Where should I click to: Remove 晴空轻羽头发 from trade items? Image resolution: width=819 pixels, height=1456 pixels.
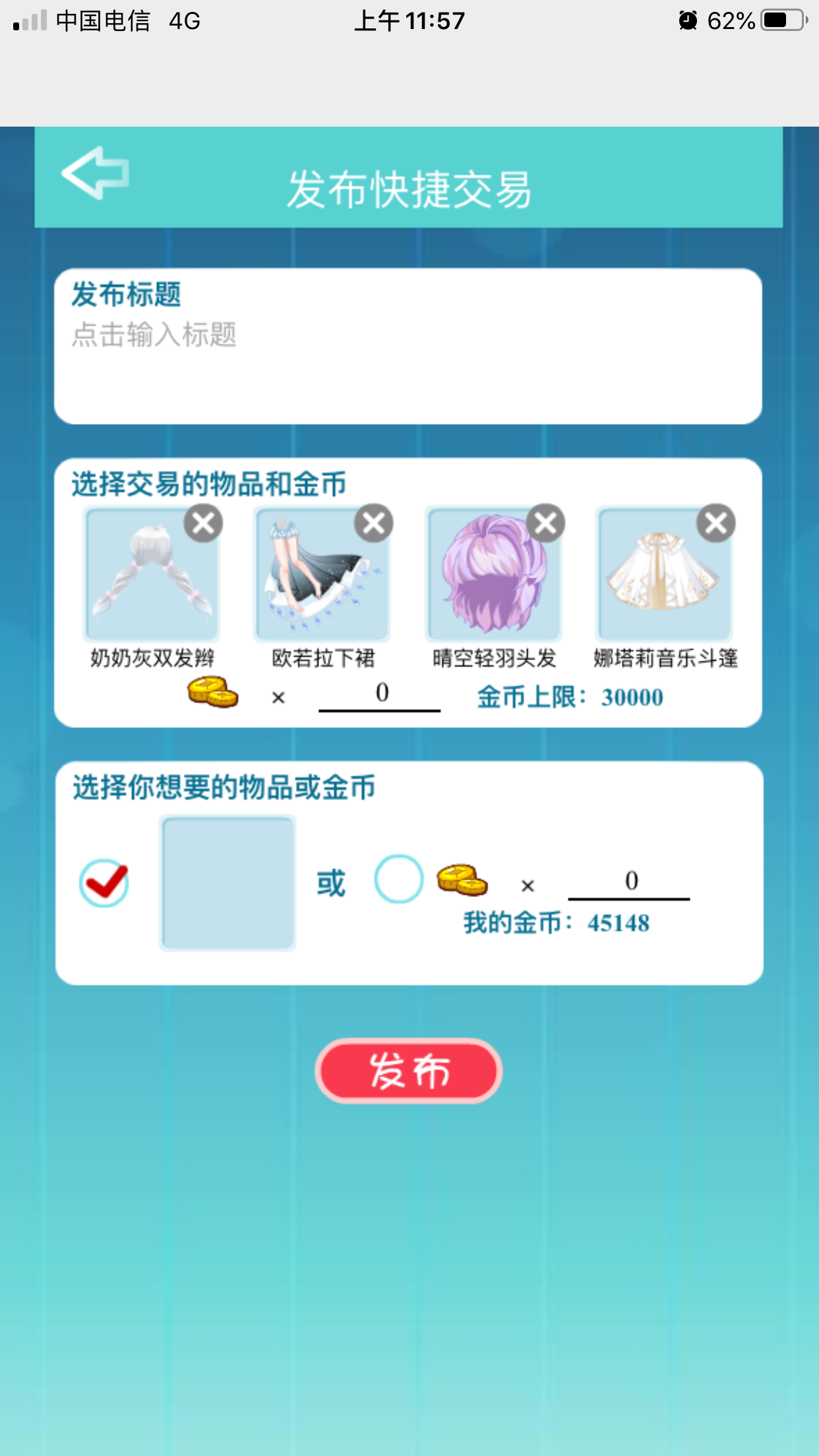click(545, 524)
